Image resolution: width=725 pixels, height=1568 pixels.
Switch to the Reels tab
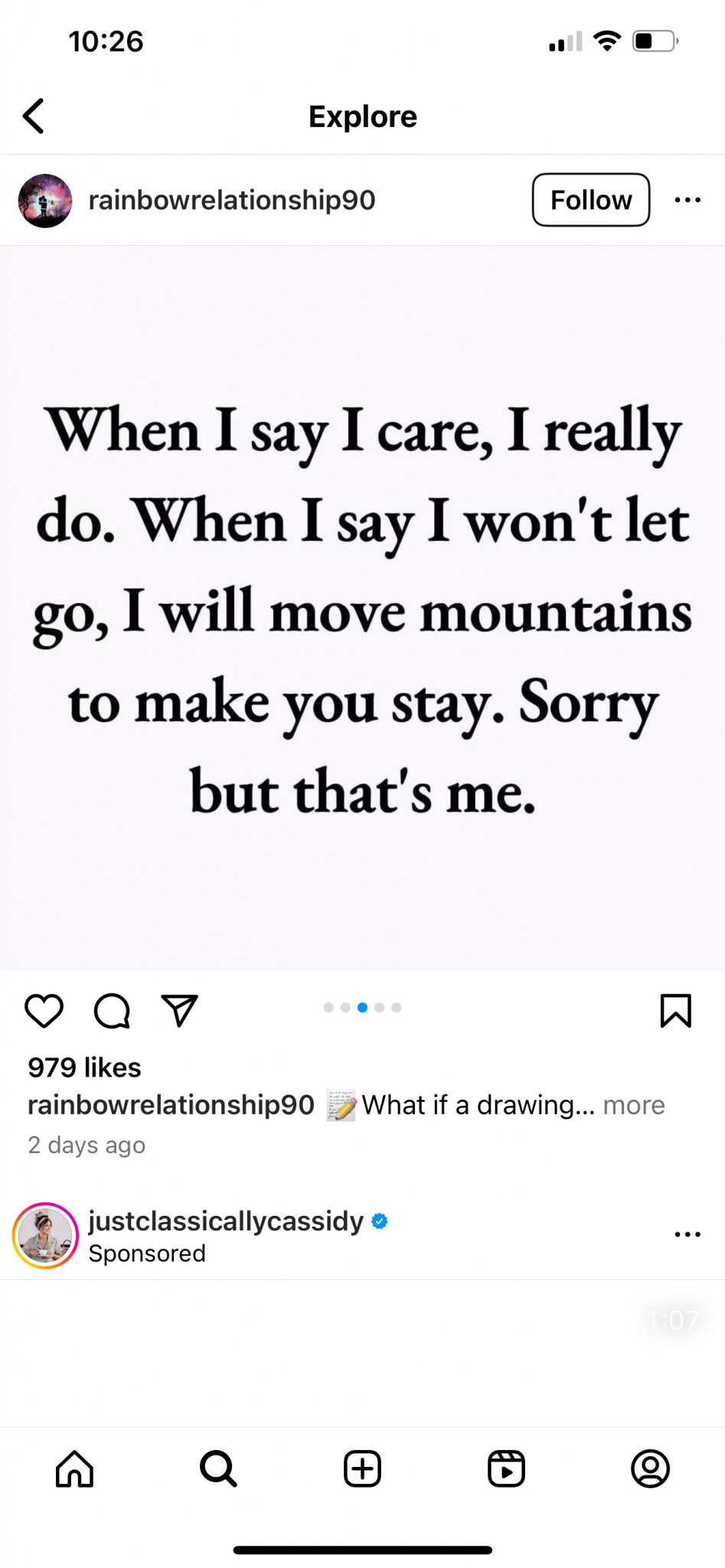pyautogui.click(x=506, y=1468)
